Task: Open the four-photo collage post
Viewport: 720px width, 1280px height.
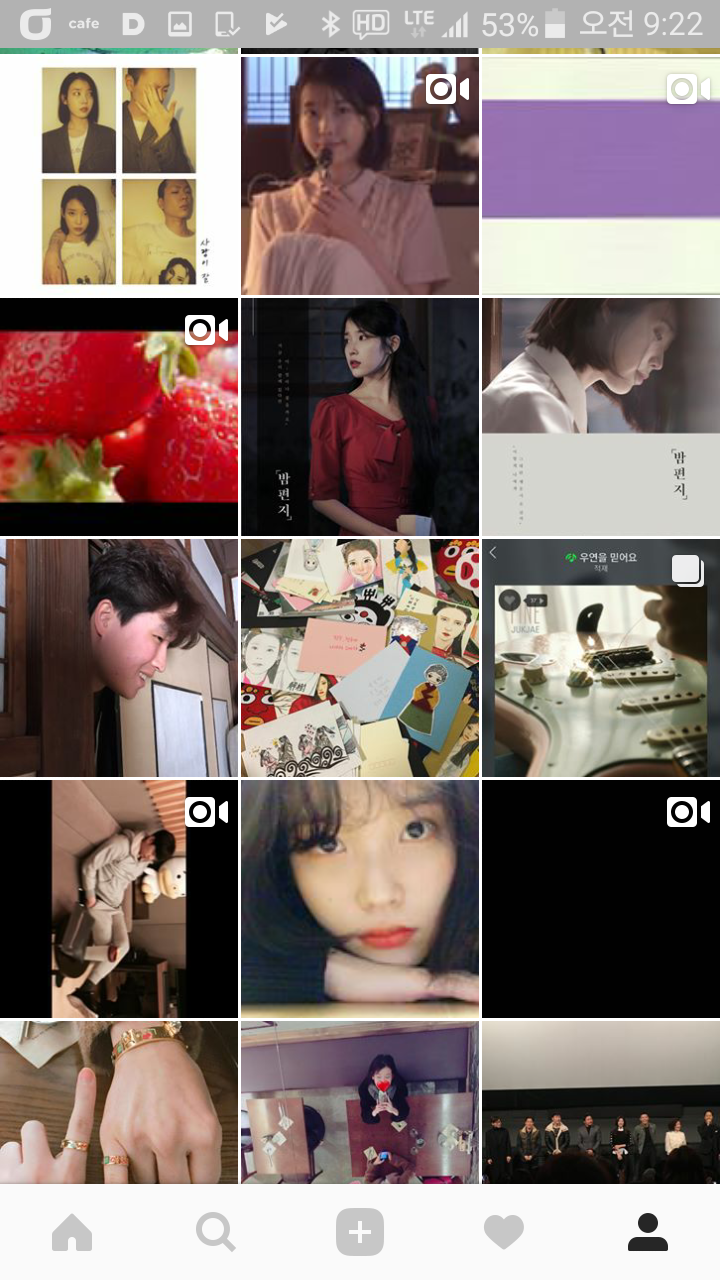Action: pyautogui.click(x=119, y=175)
